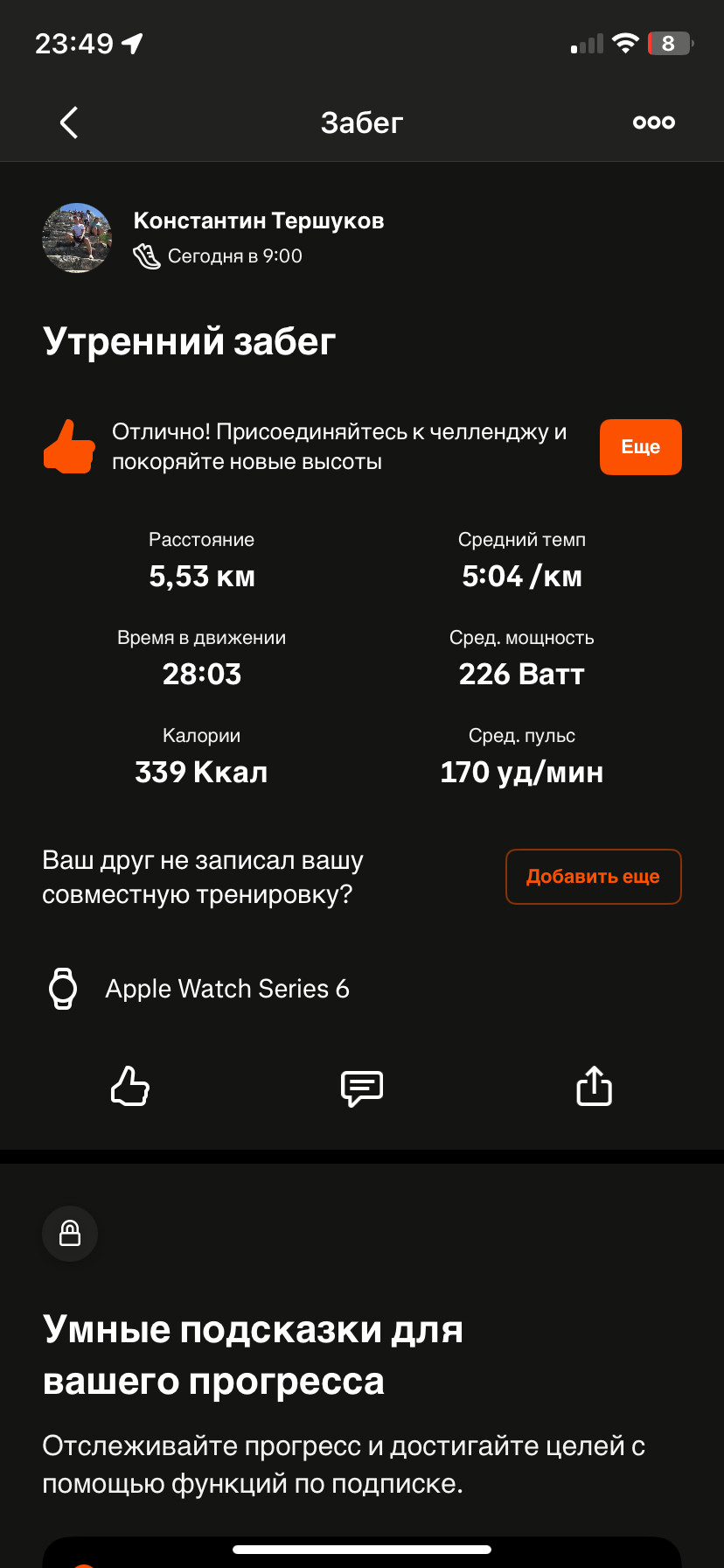This screenshot has height=1568, width=724.
Task: Share this activity
Action: (595, 1086)
